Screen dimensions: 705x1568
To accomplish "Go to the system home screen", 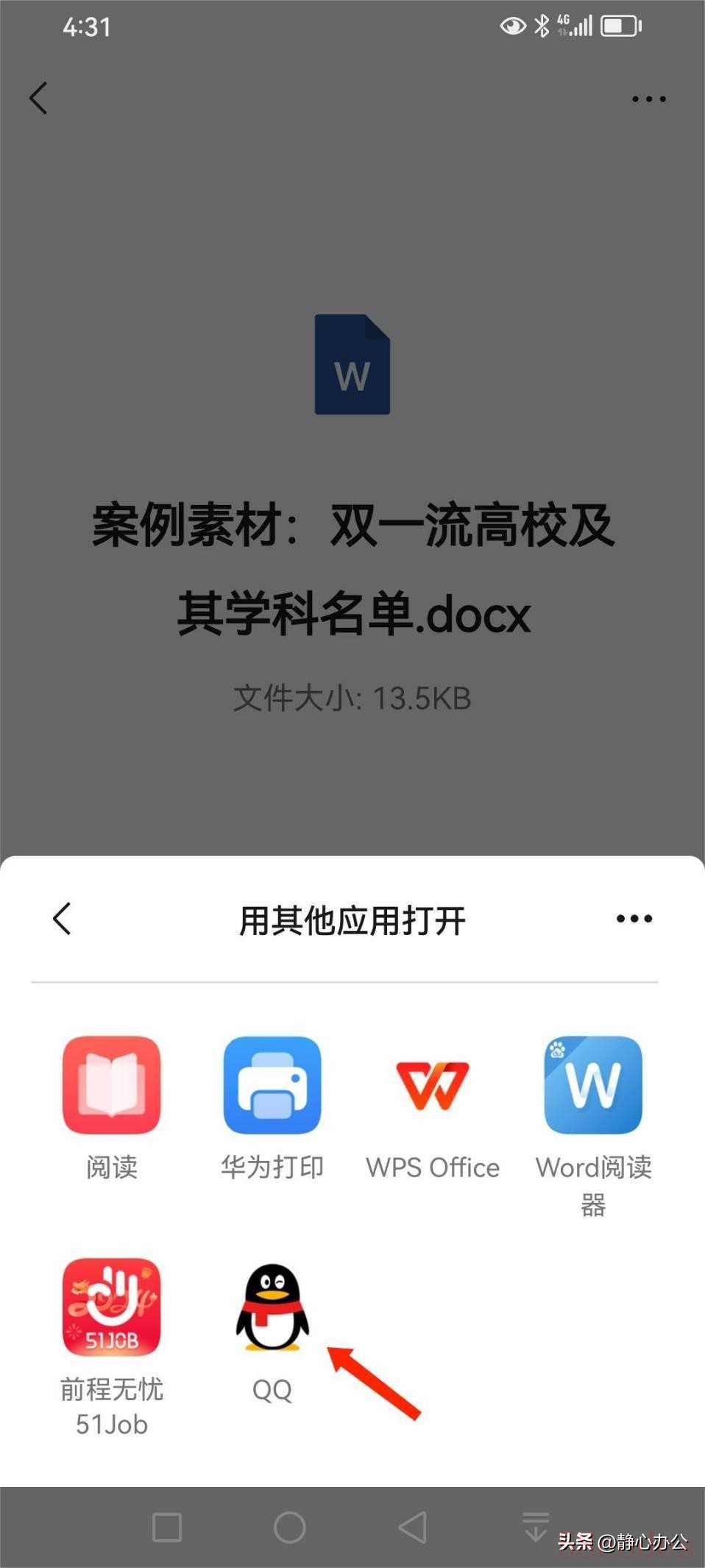I will [290, 1527].
